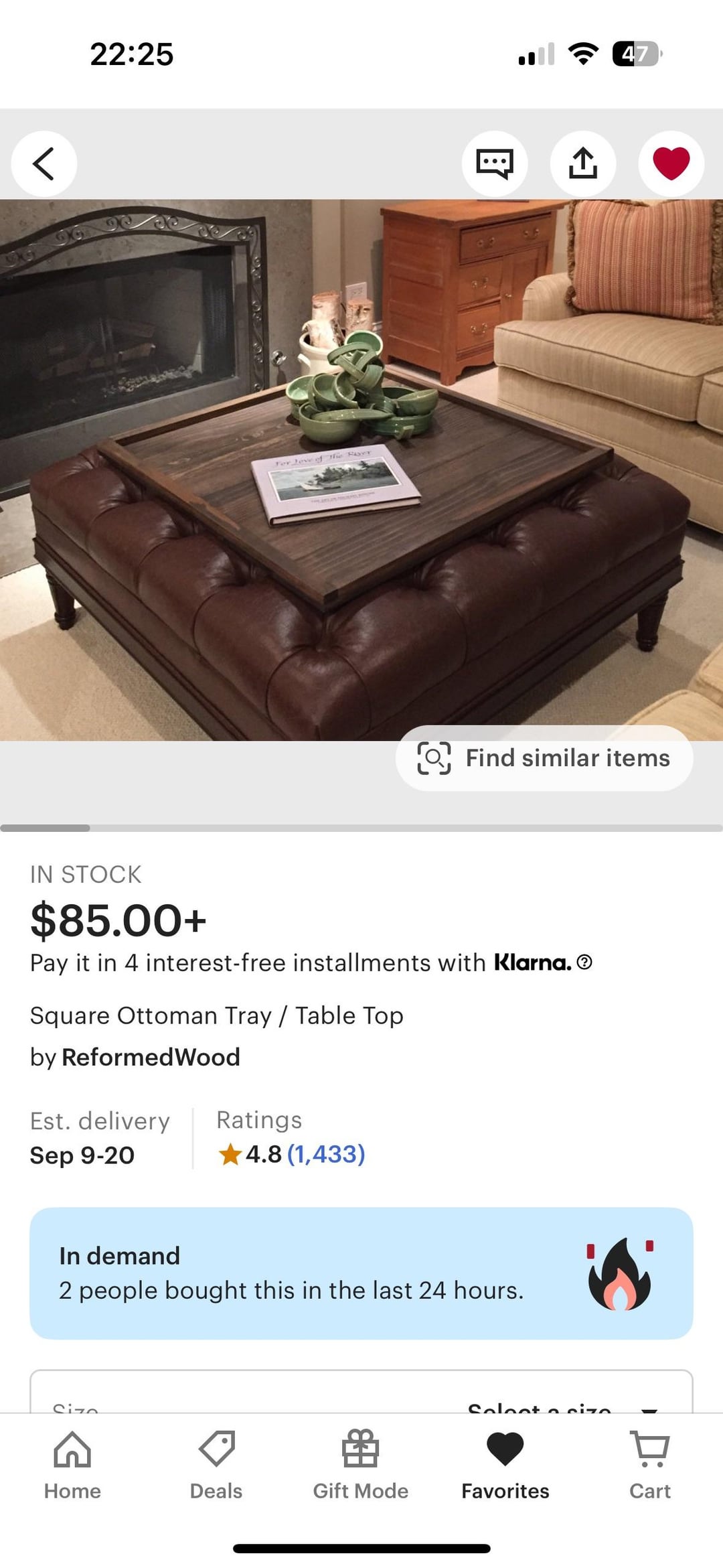Go back to the previous screen
The height and width of the screenshot is (1568, 723).
point(44,163)
